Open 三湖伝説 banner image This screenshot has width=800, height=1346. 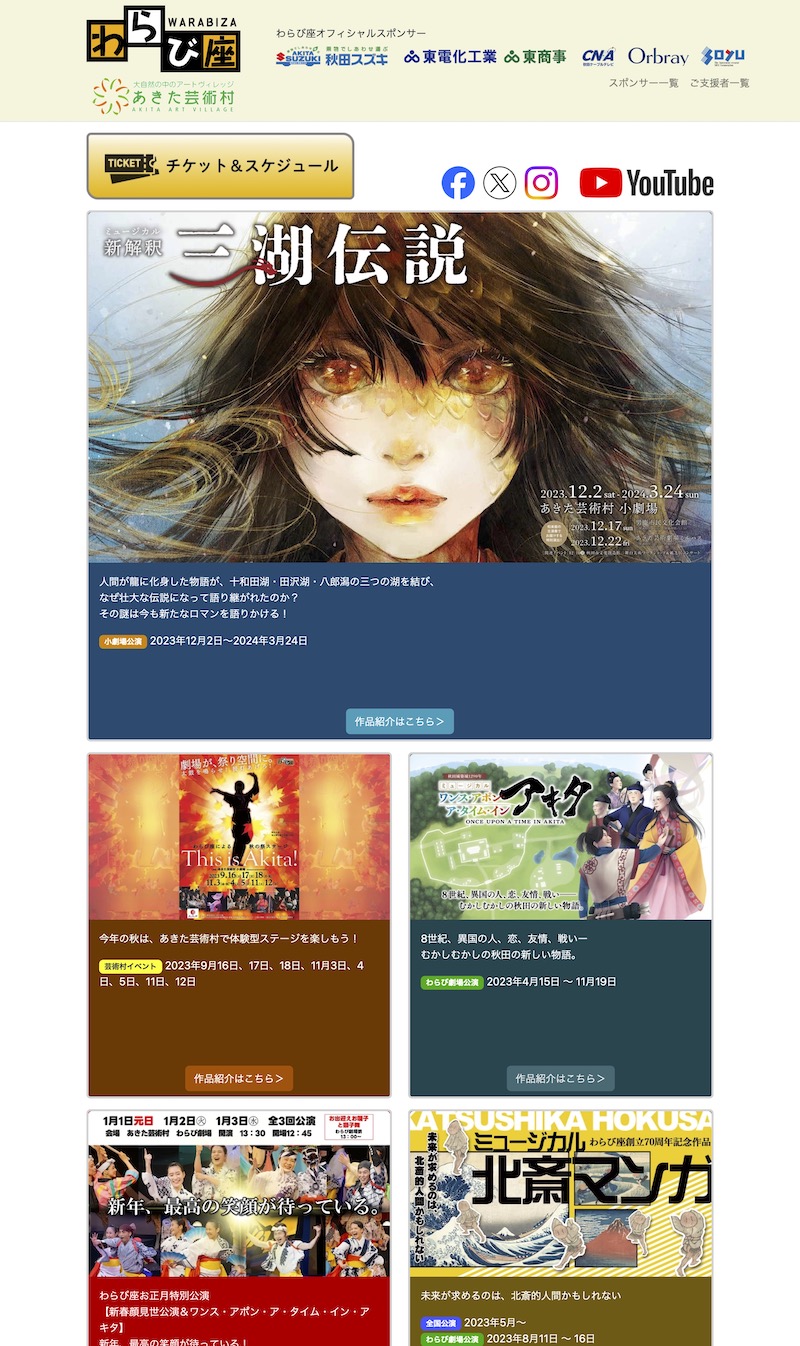pos(400,386)
